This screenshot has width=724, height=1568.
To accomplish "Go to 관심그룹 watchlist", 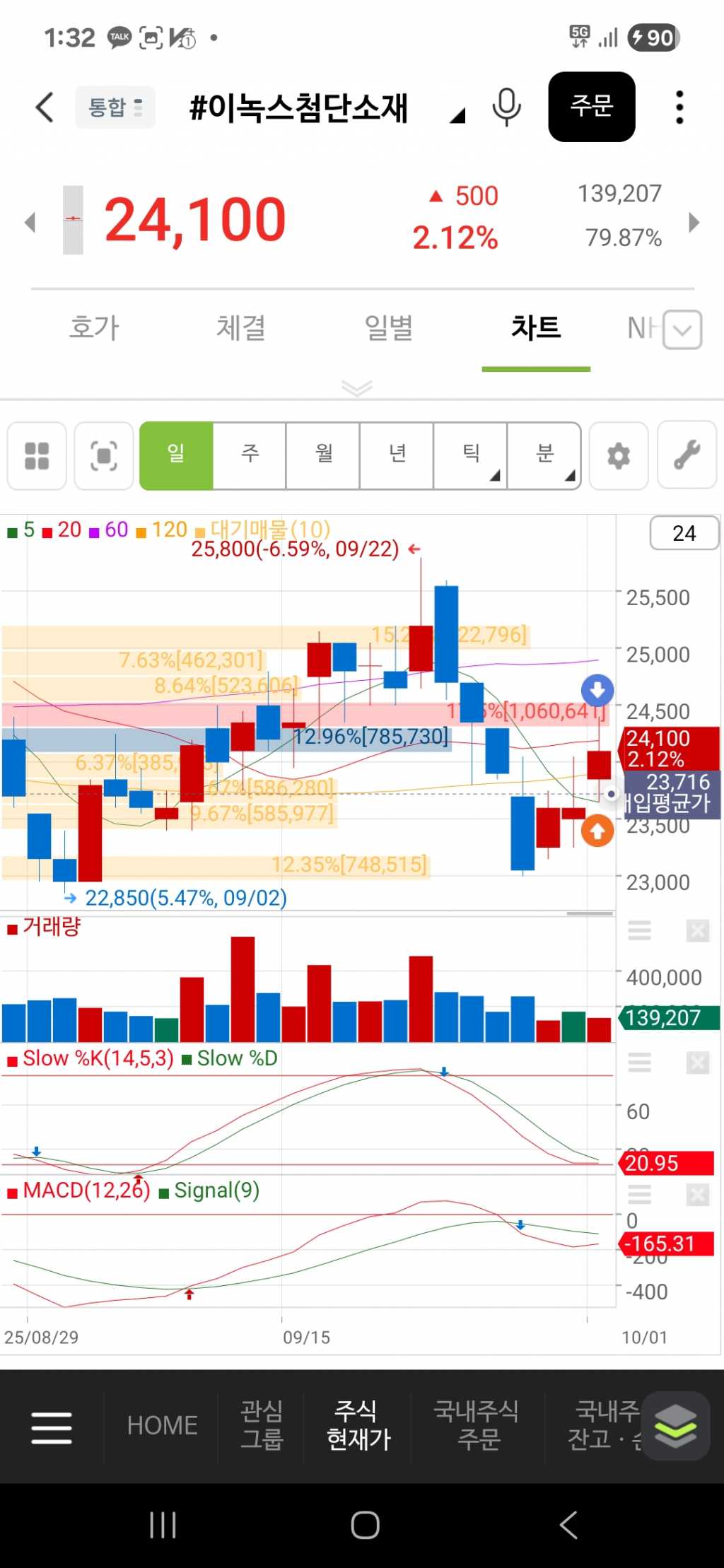I will click(262, 1425).
